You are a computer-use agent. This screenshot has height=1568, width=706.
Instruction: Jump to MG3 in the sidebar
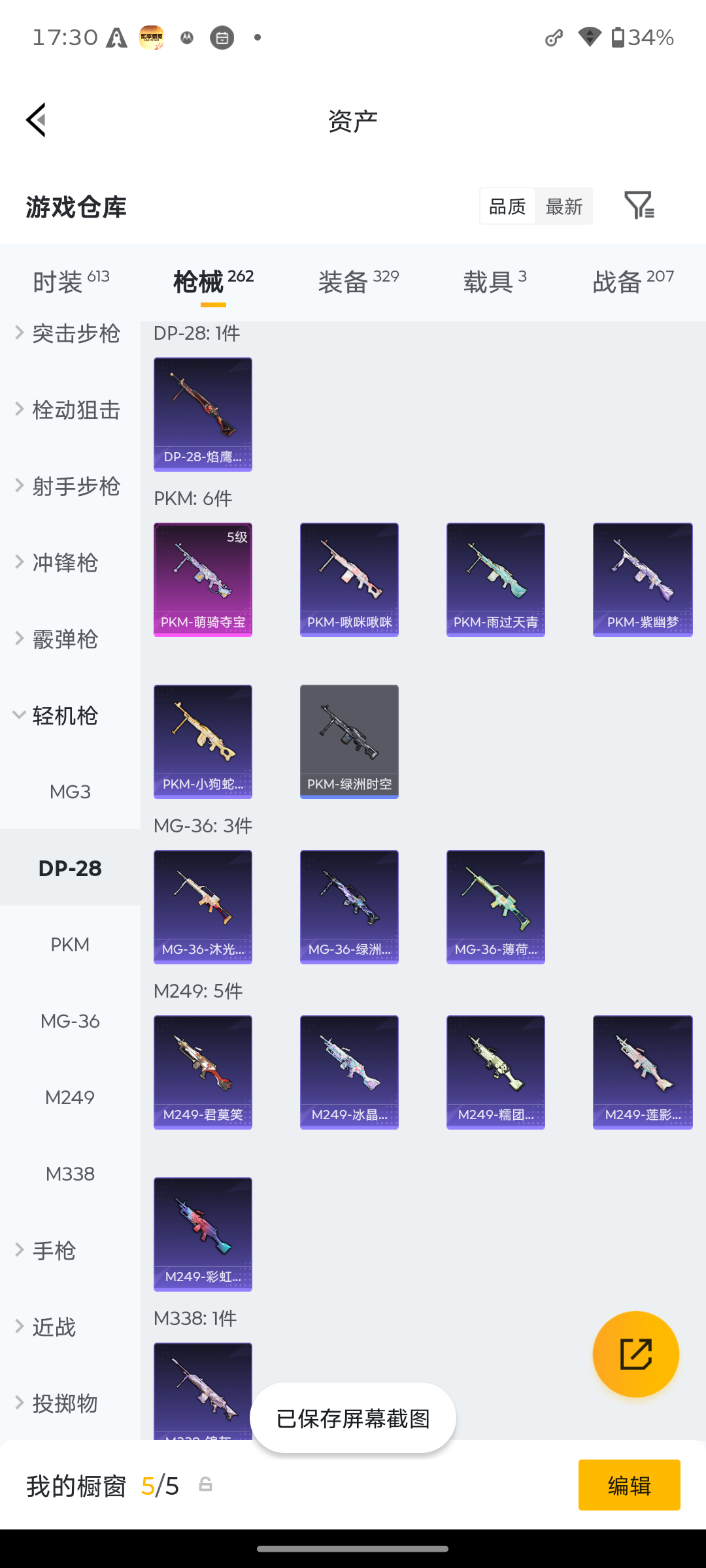point(71,792)
